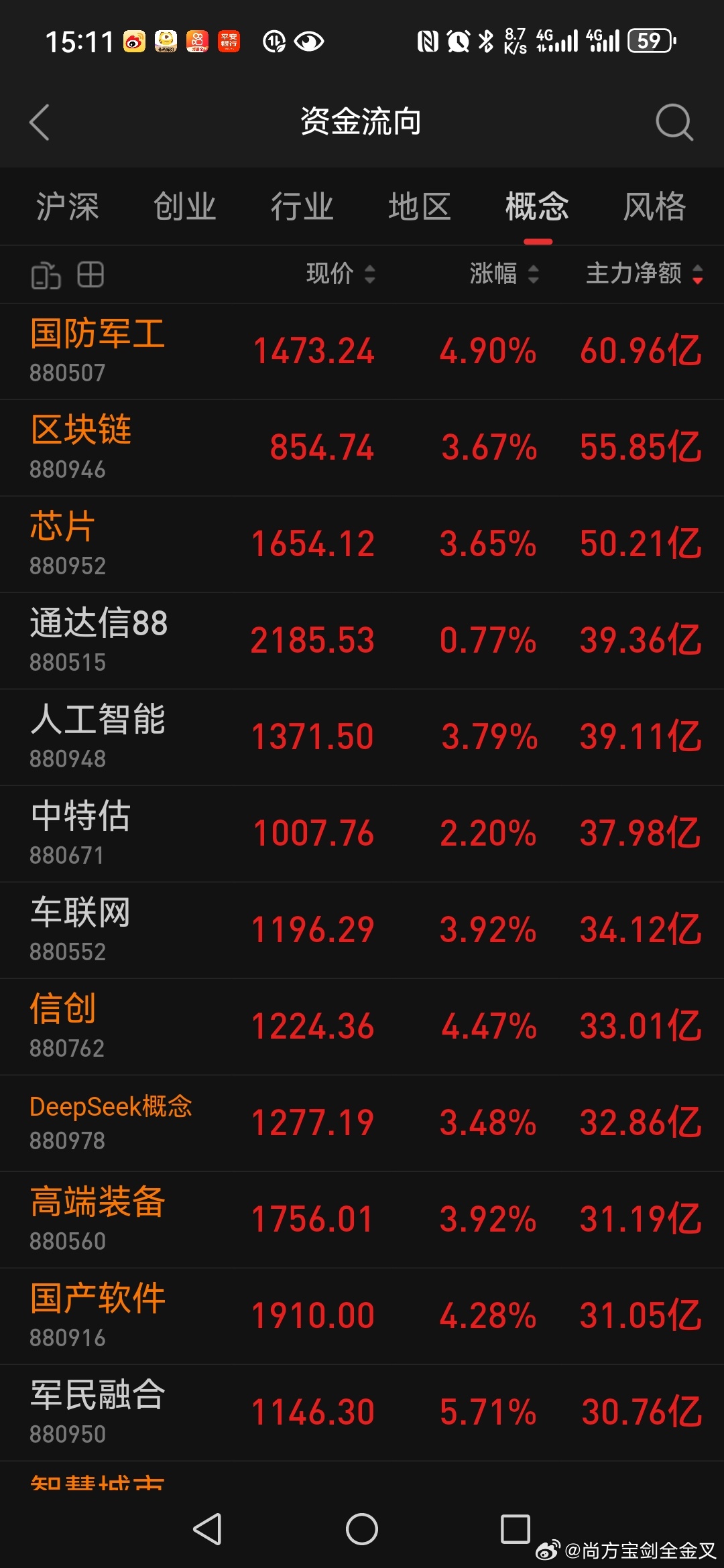Open the 人工智能 880948 row
The image size is (724, 1568).
pos(362,737)
